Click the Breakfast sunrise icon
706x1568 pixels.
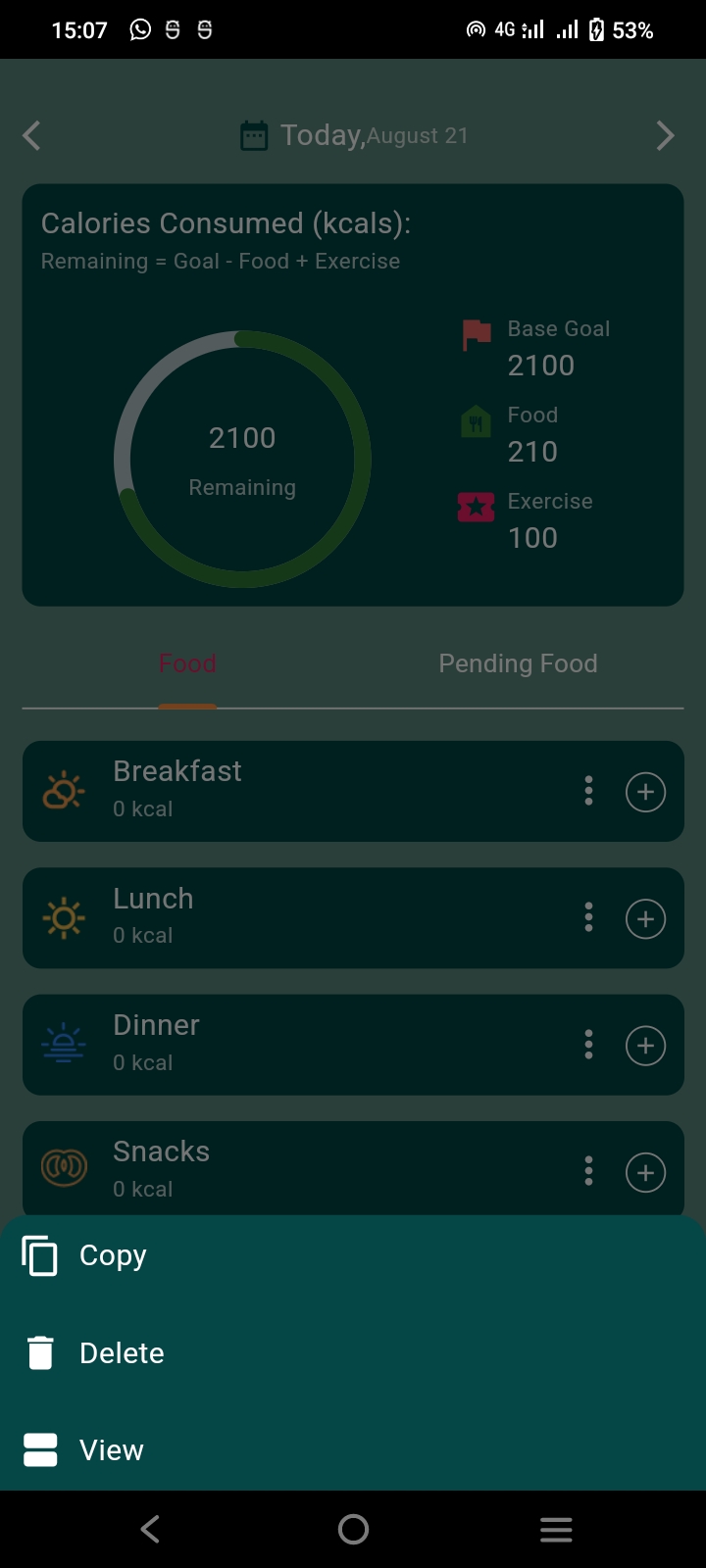(63, 790)
